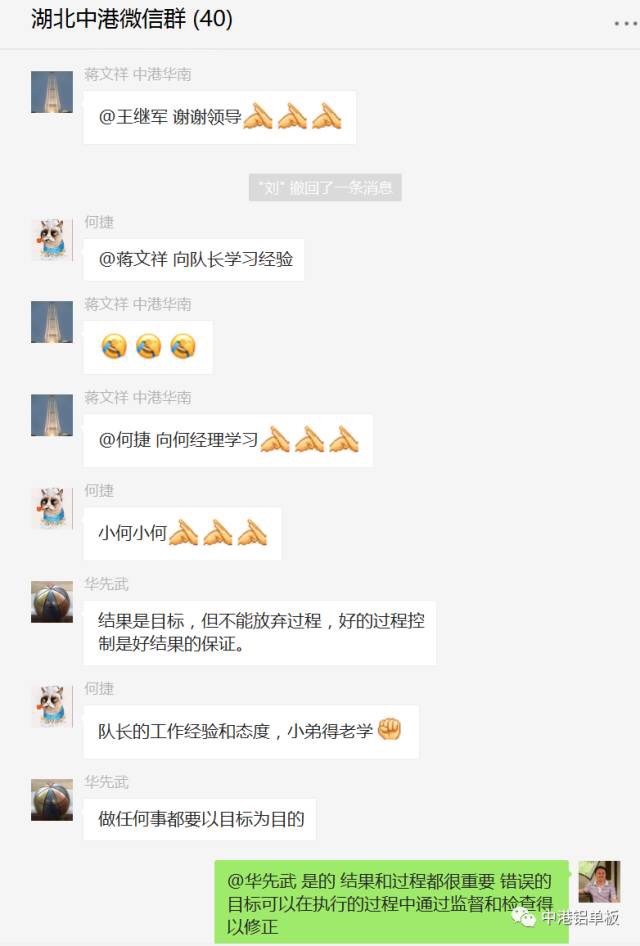Image resolution: width=640 pixels, height=946 pixels.
Task: Open own avatar beside the green message
Action: [x=599, y=882]
